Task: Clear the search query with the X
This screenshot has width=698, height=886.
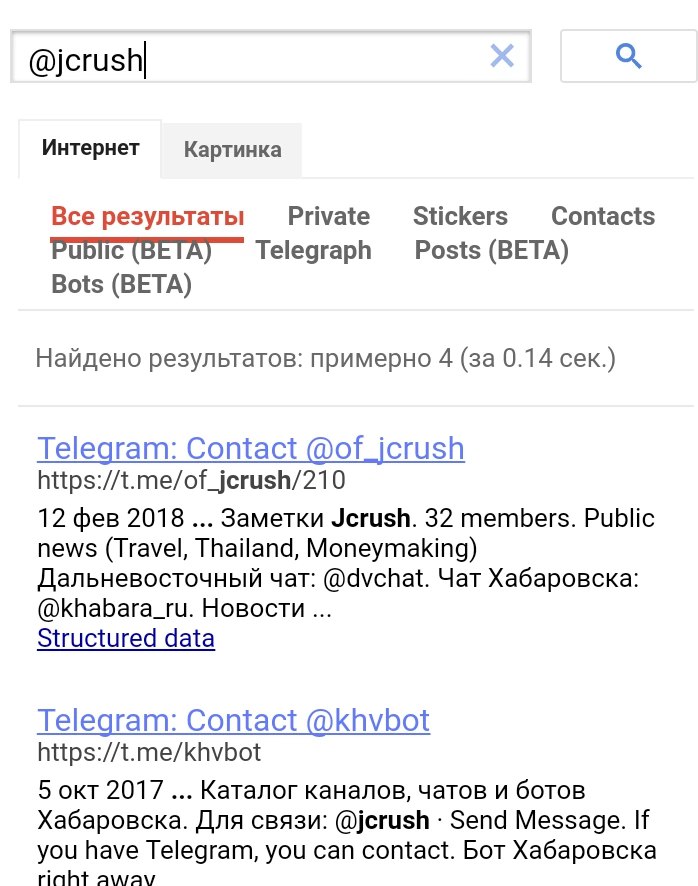Action: click(502, 56)
